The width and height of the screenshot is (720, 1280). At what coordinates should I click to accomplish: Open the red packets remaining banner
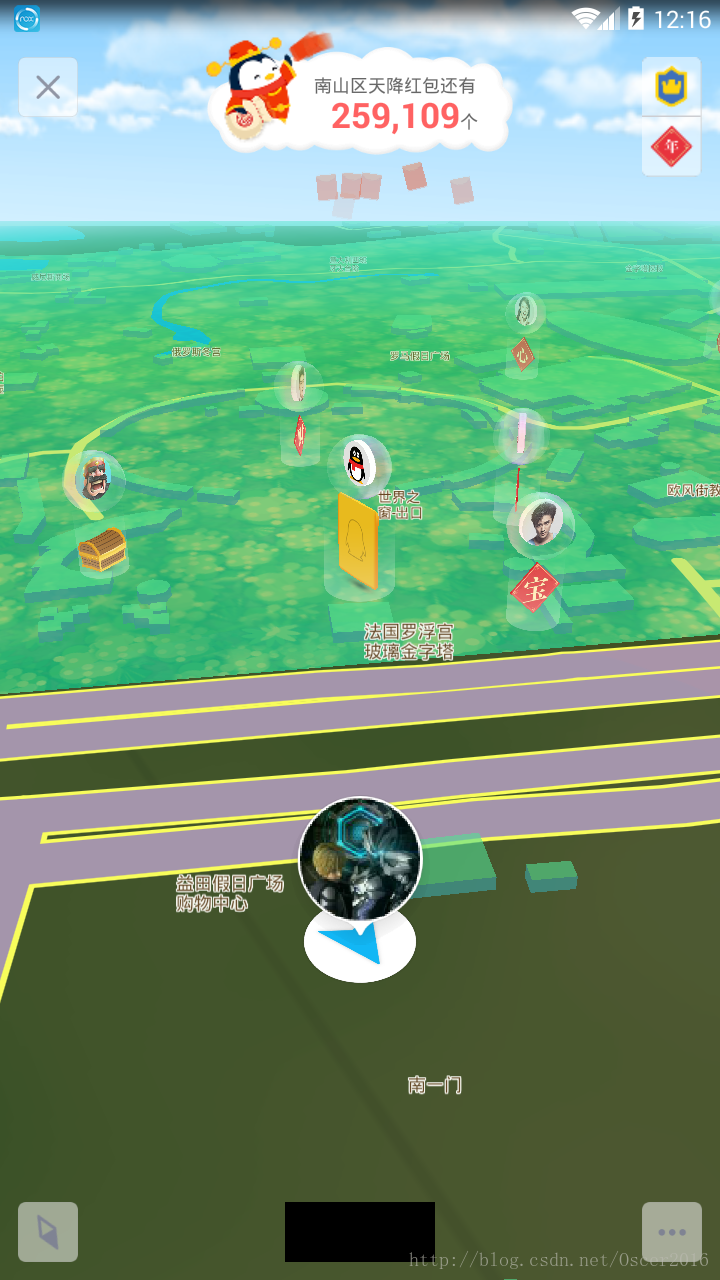[360, 102]
